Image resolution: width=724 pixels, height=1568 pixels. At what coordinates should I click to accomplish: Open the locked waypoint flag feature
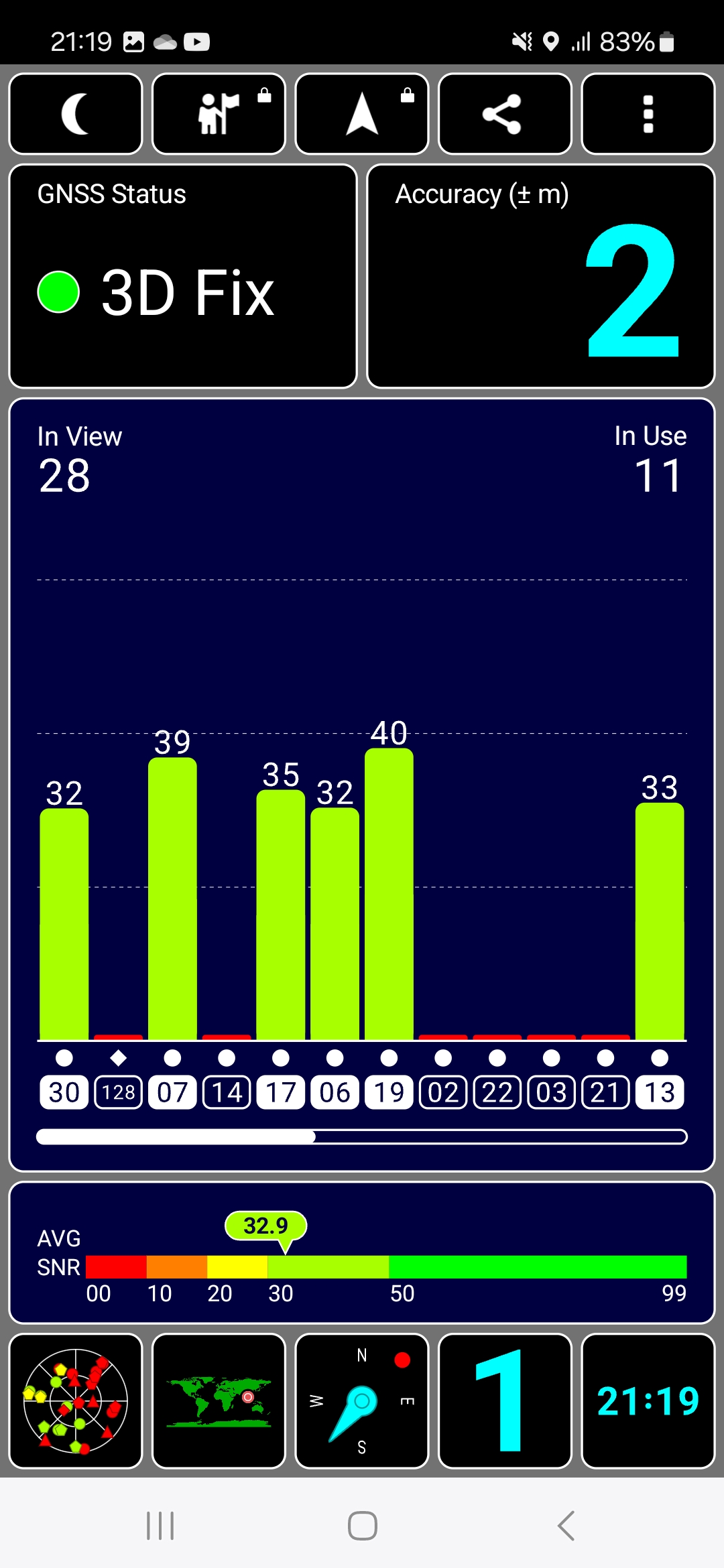click(x=219, y=114)
